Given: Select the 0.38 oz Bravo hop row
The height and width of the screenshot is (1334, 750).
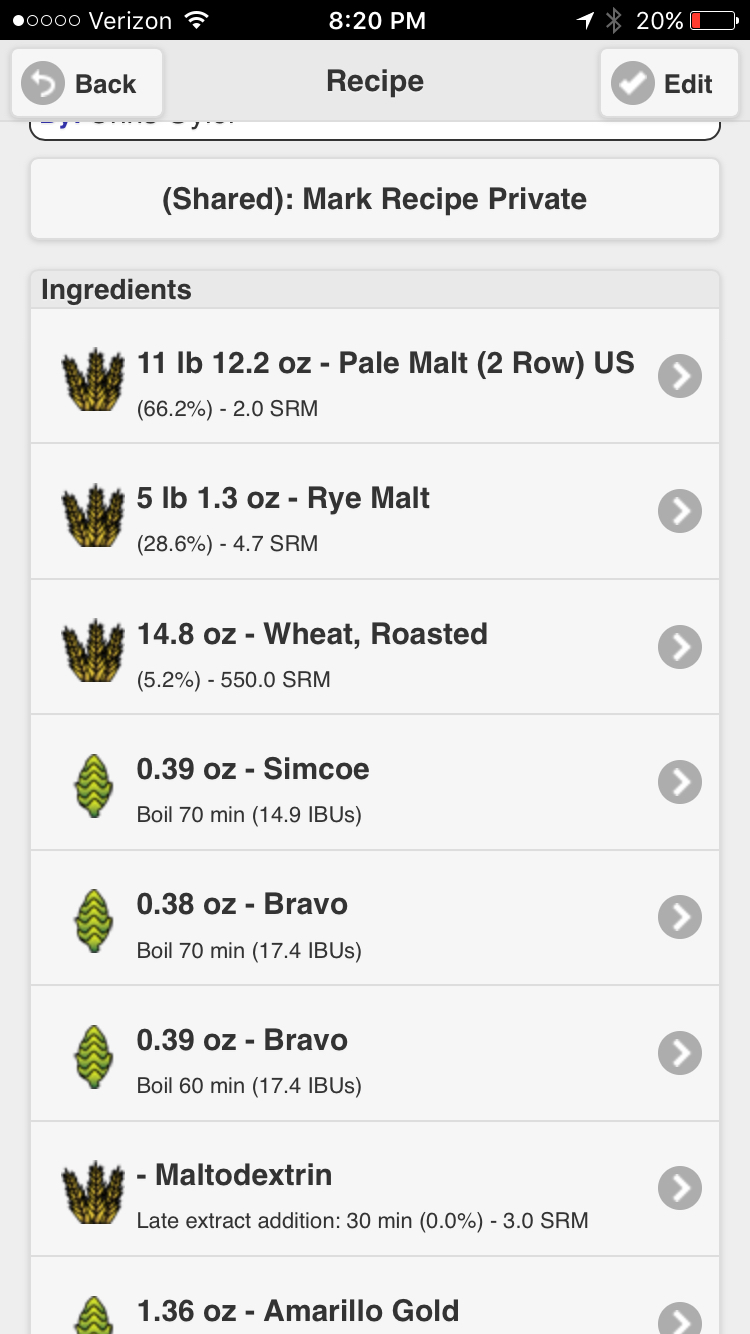Looking at the screenshot, I should [x=375, y=918].
